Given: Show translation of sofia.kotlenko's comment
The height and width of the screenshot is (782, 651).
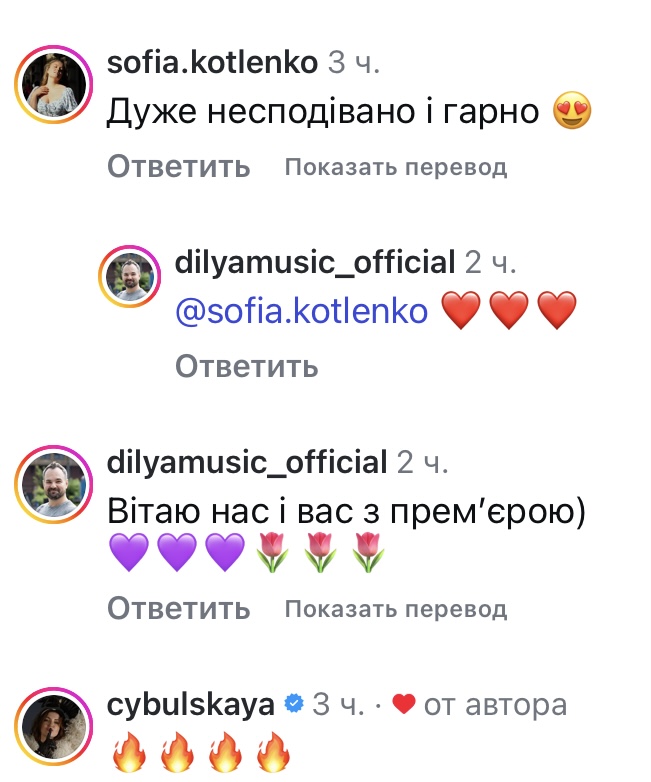Looking at the screenshot, I should [x=395, y=167].
